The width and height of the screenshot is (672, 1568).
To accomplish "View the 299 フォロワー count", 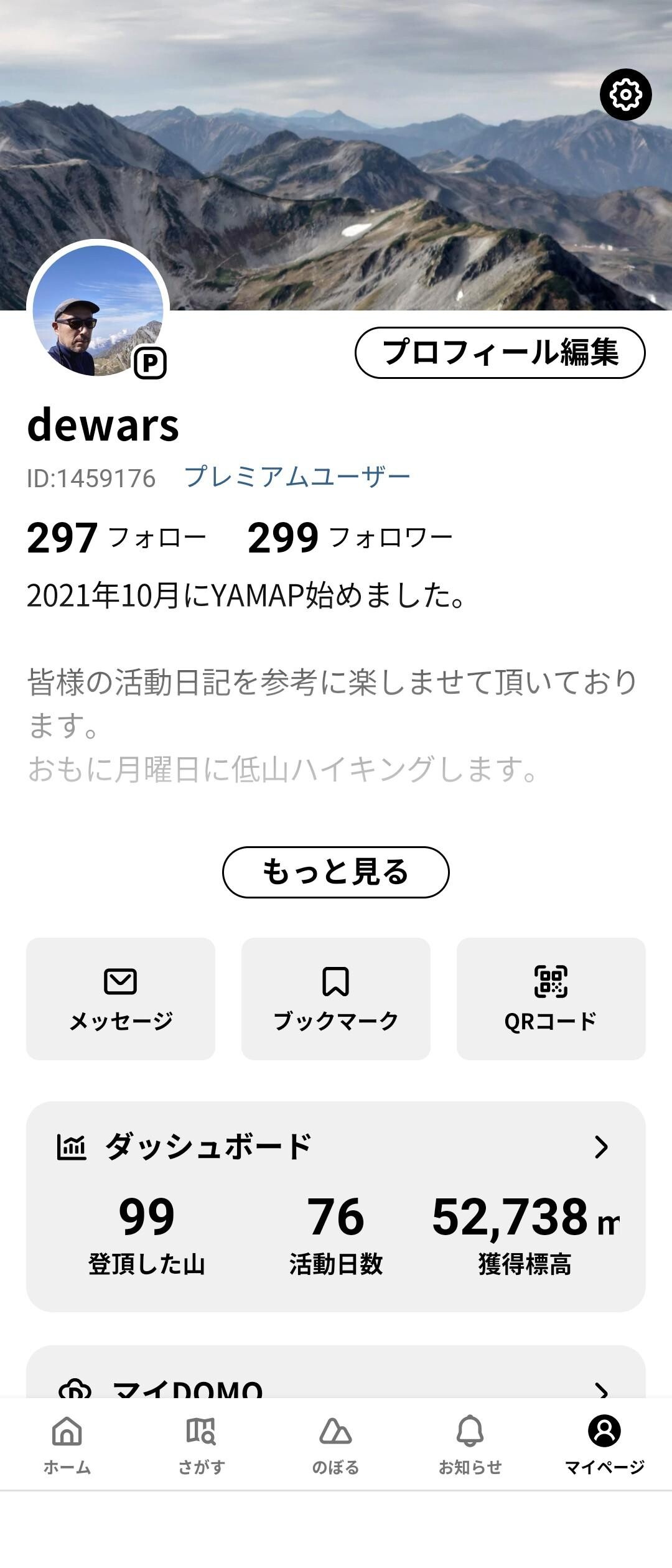I will (x=350, y=539).
